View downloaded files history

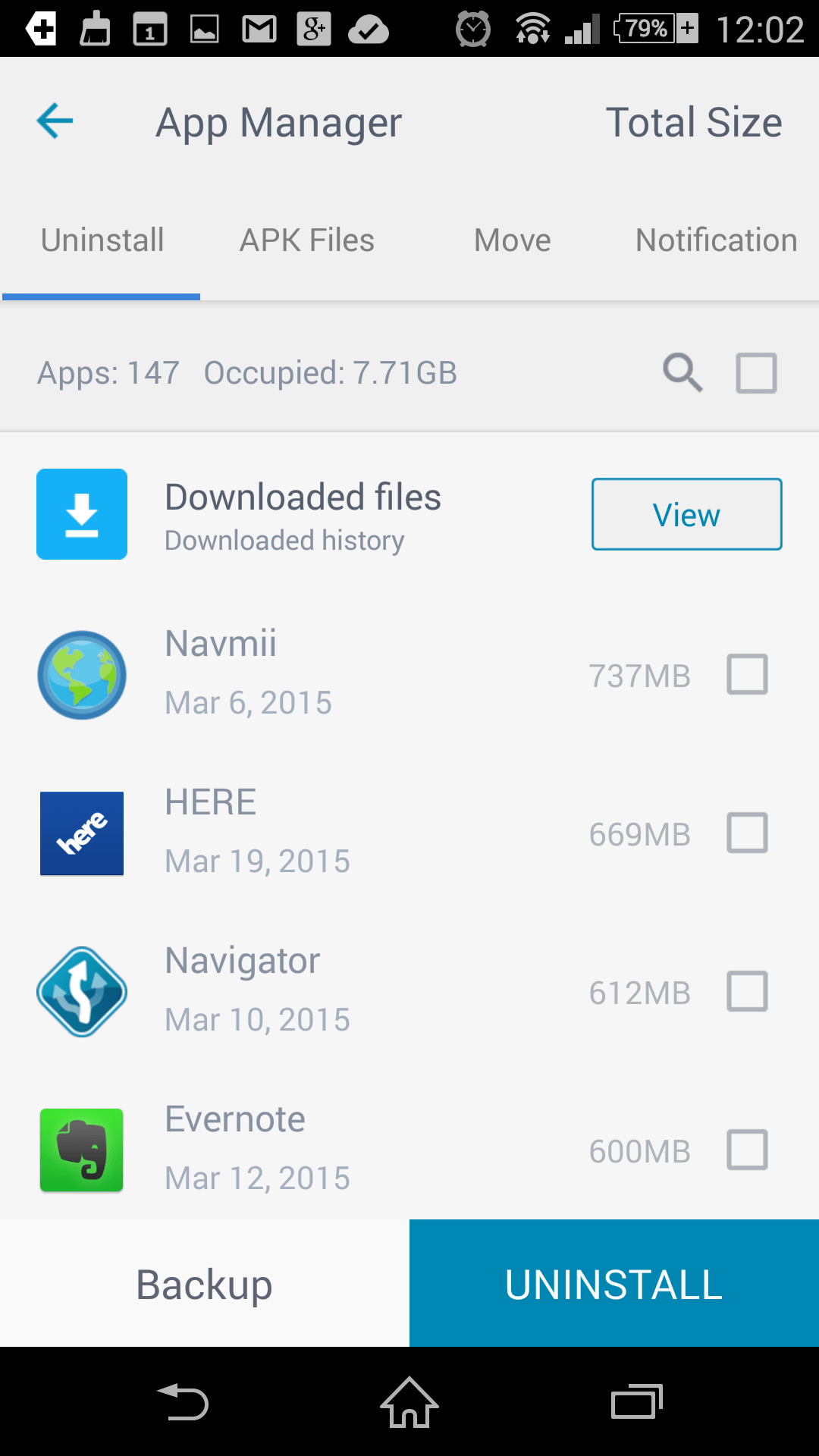686,514
